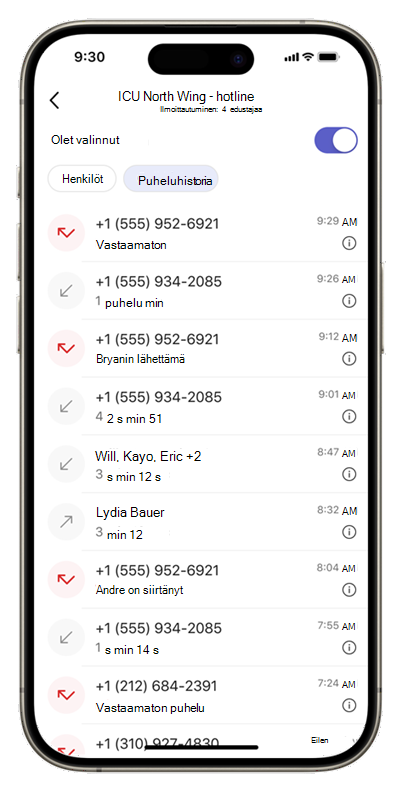Viewport: 402px width, 792px height.
Task: Open the 7:55 AM call entry
Action: click(x=202, y=637)
